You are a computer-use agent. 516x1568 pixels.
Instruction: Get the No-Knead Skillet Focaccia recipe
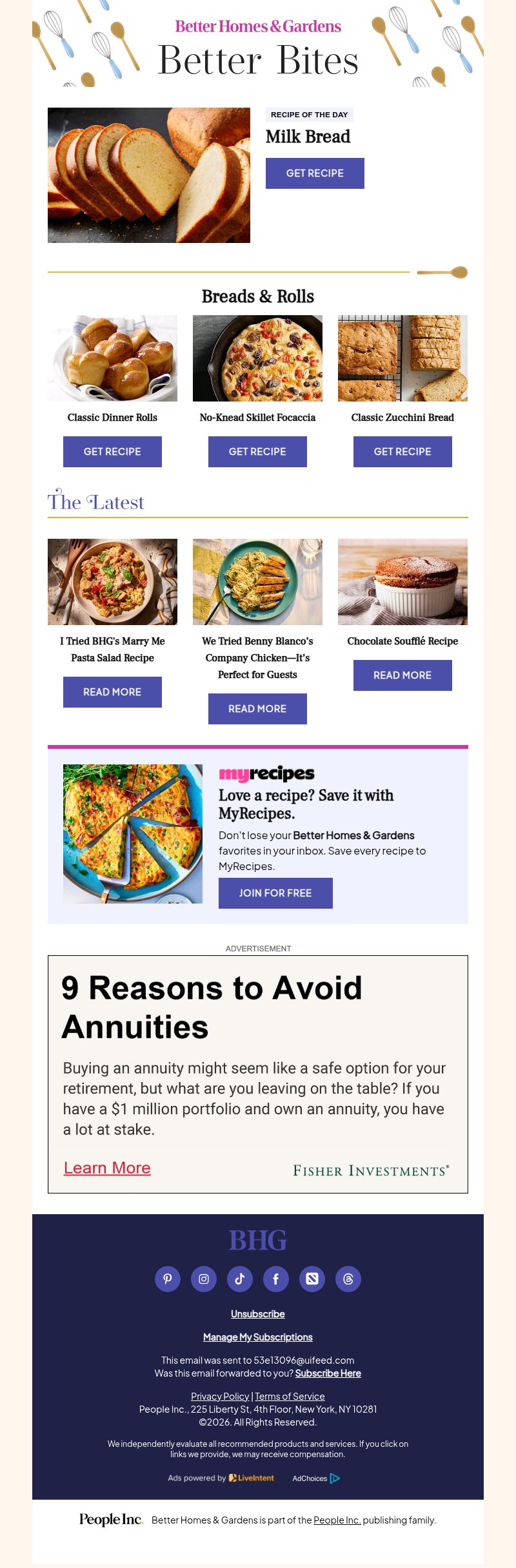(x=257, y=452)
